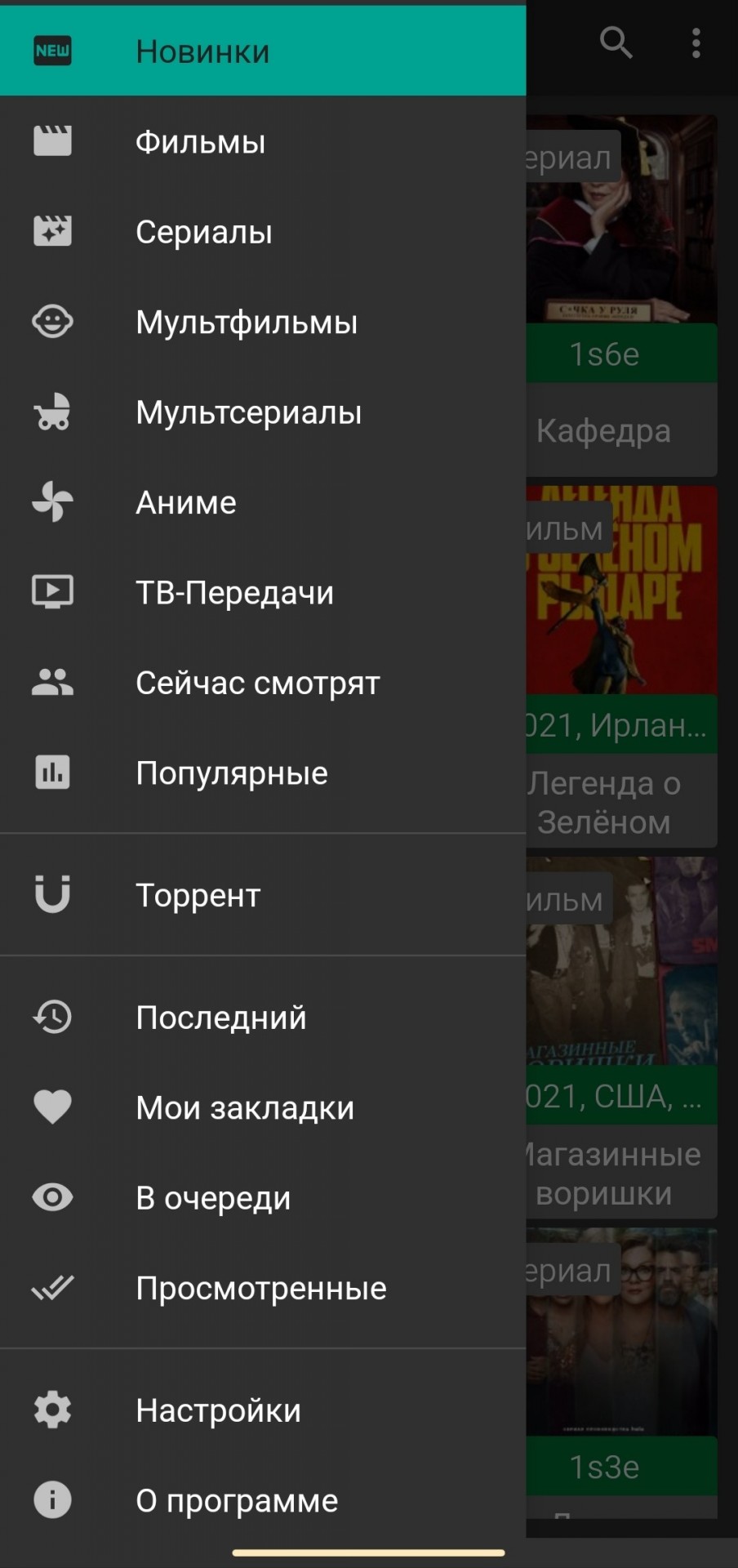The height and width of the screenshot is (1568, 738).
Task: Go to Фильмы
Action: (x=201, y=142)
